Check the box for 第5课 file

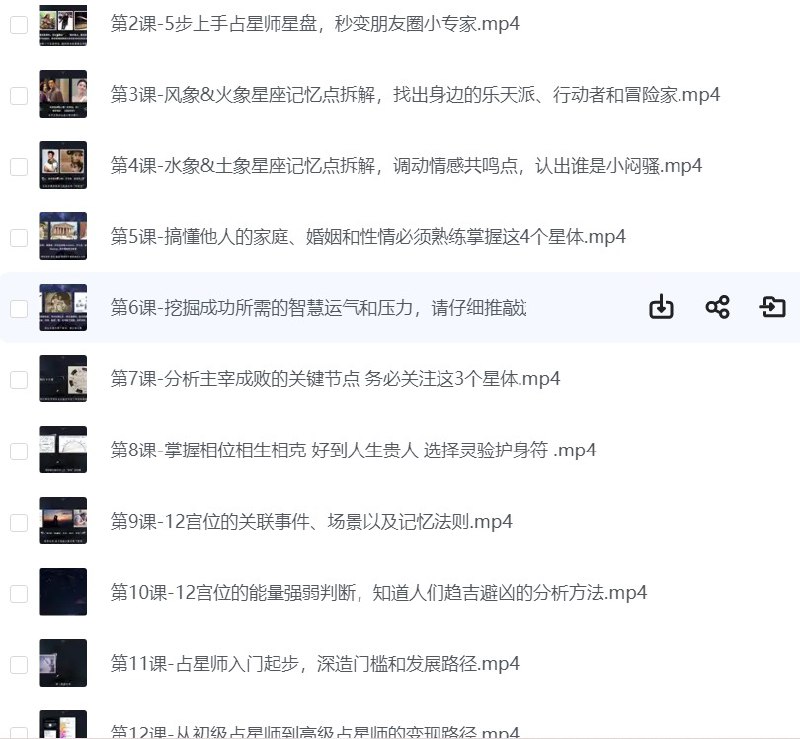point(19,238)
